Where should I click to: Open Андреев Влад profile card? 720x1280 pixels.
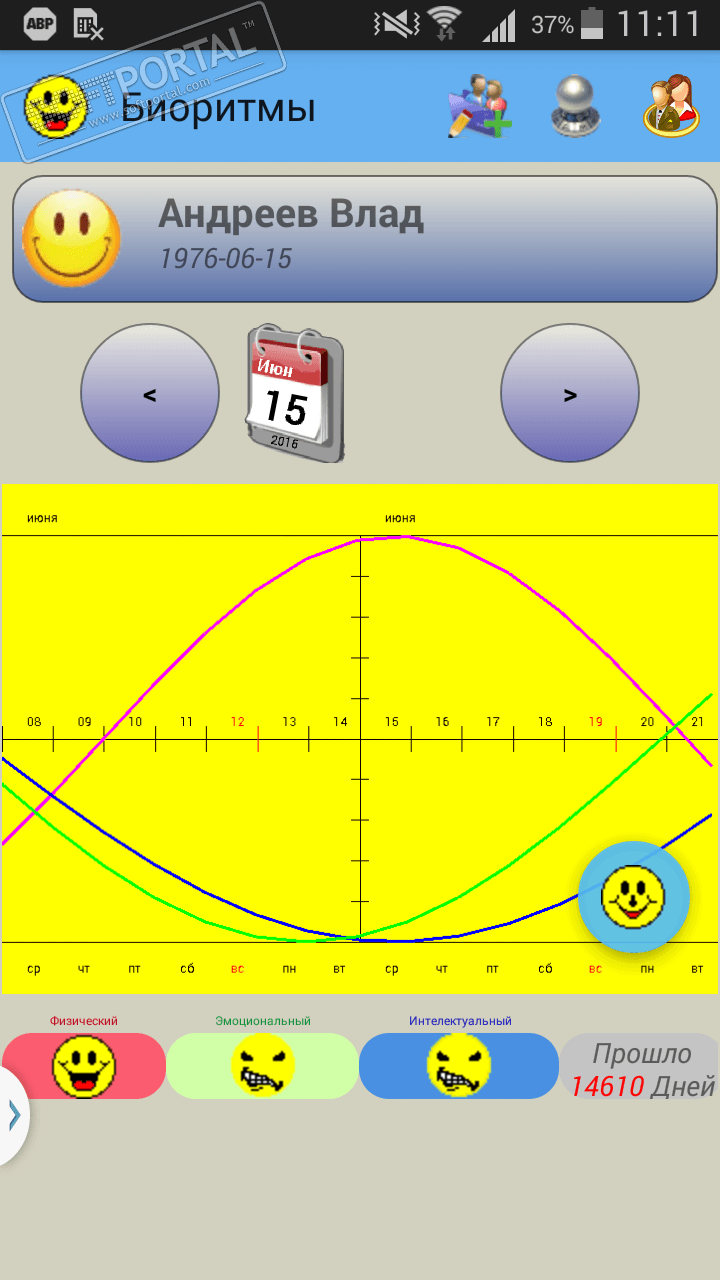pyautogui.click(x=365, y=239)
